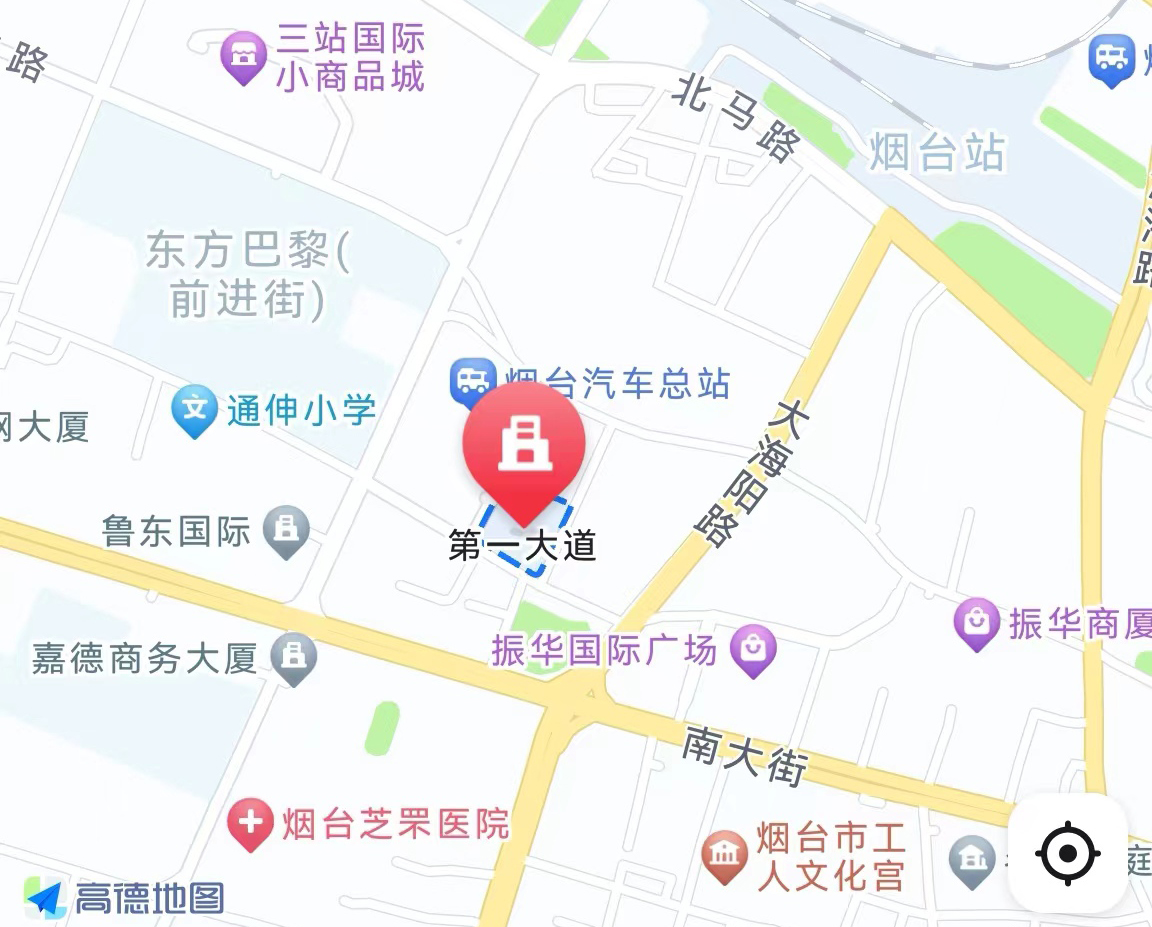
Task: Open the 烟台芝罘医院 hospital marker
Action: click(250, 823)
